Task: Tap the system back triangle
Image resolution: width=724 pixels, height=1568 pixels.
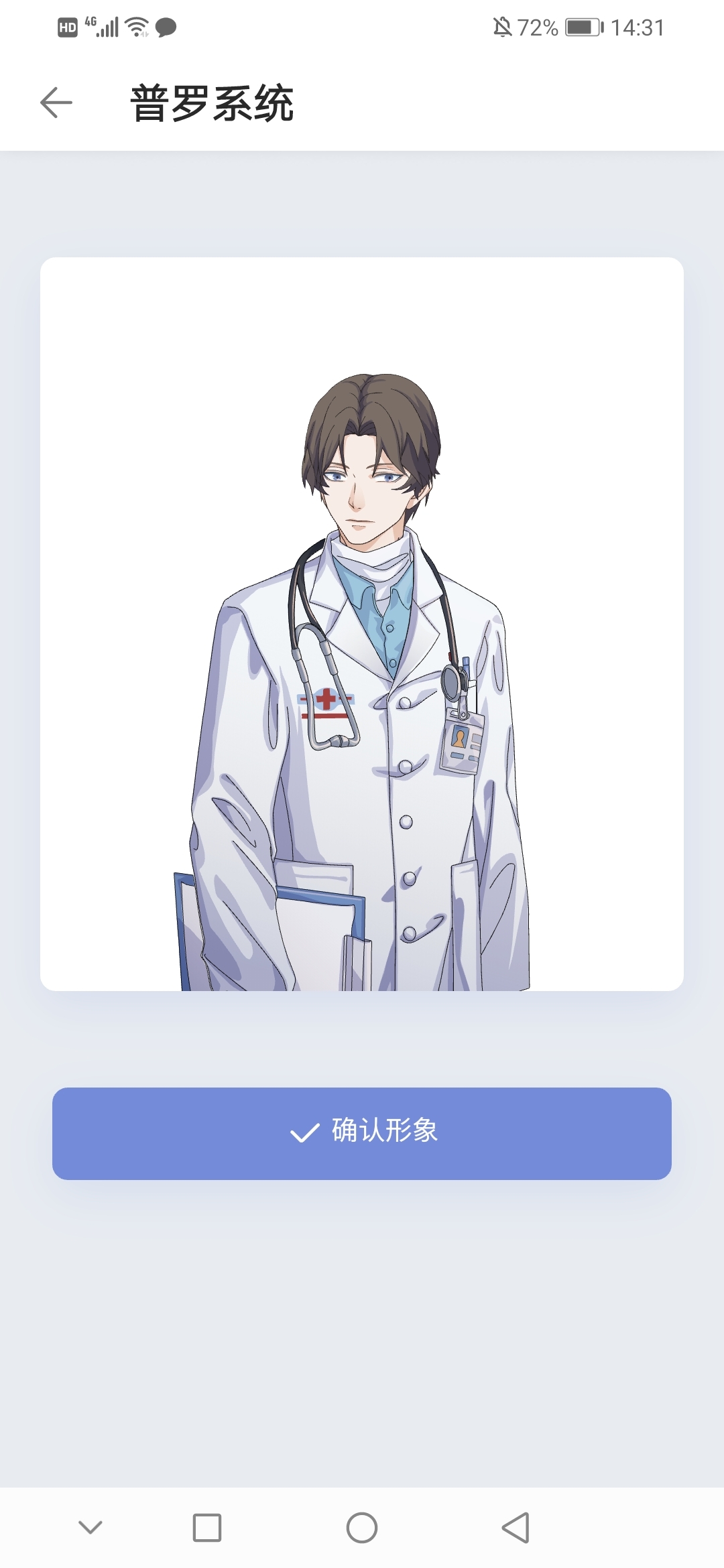Action: [x=516, y=1527]
